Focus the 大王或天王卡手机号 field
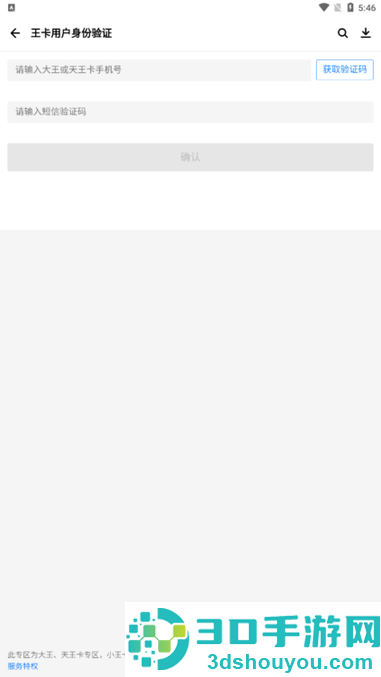Viewport: 381px width, 677px height. (159, 70)
